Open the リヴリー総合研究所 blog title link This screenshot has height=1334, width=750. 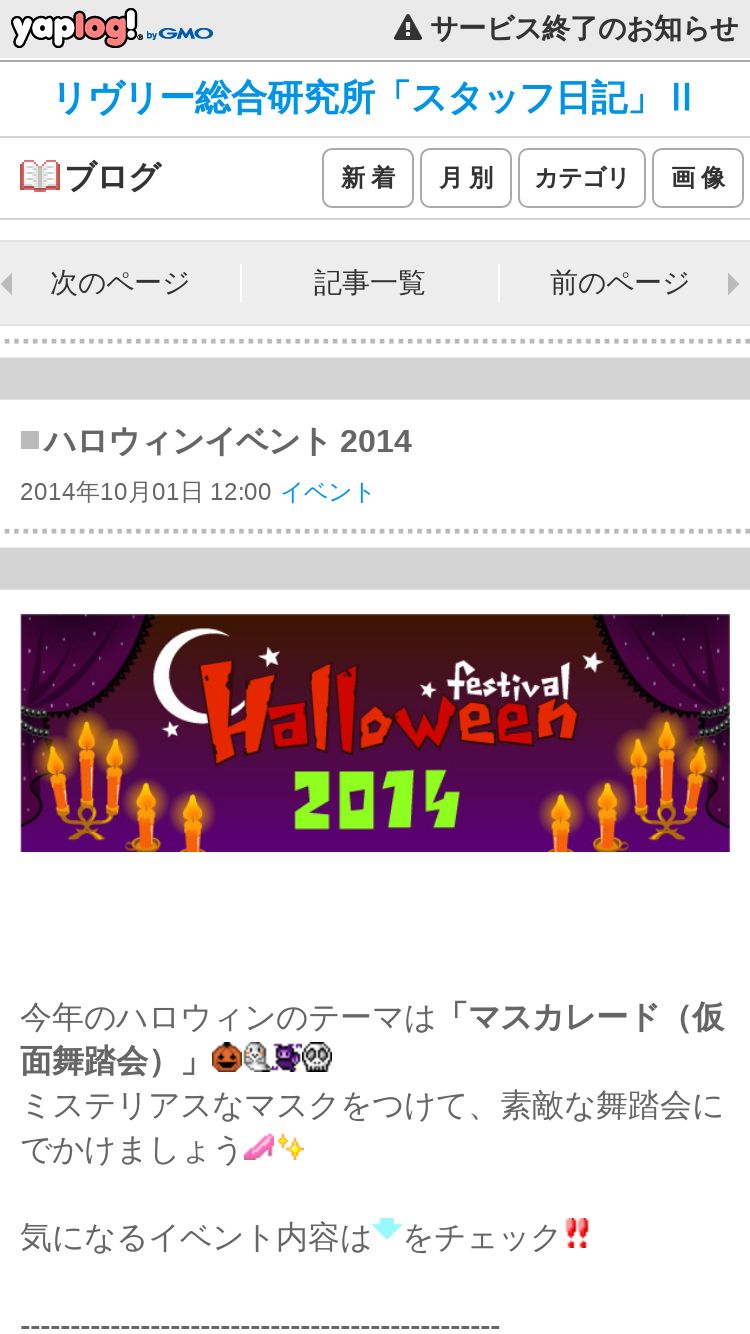[373, 98]
